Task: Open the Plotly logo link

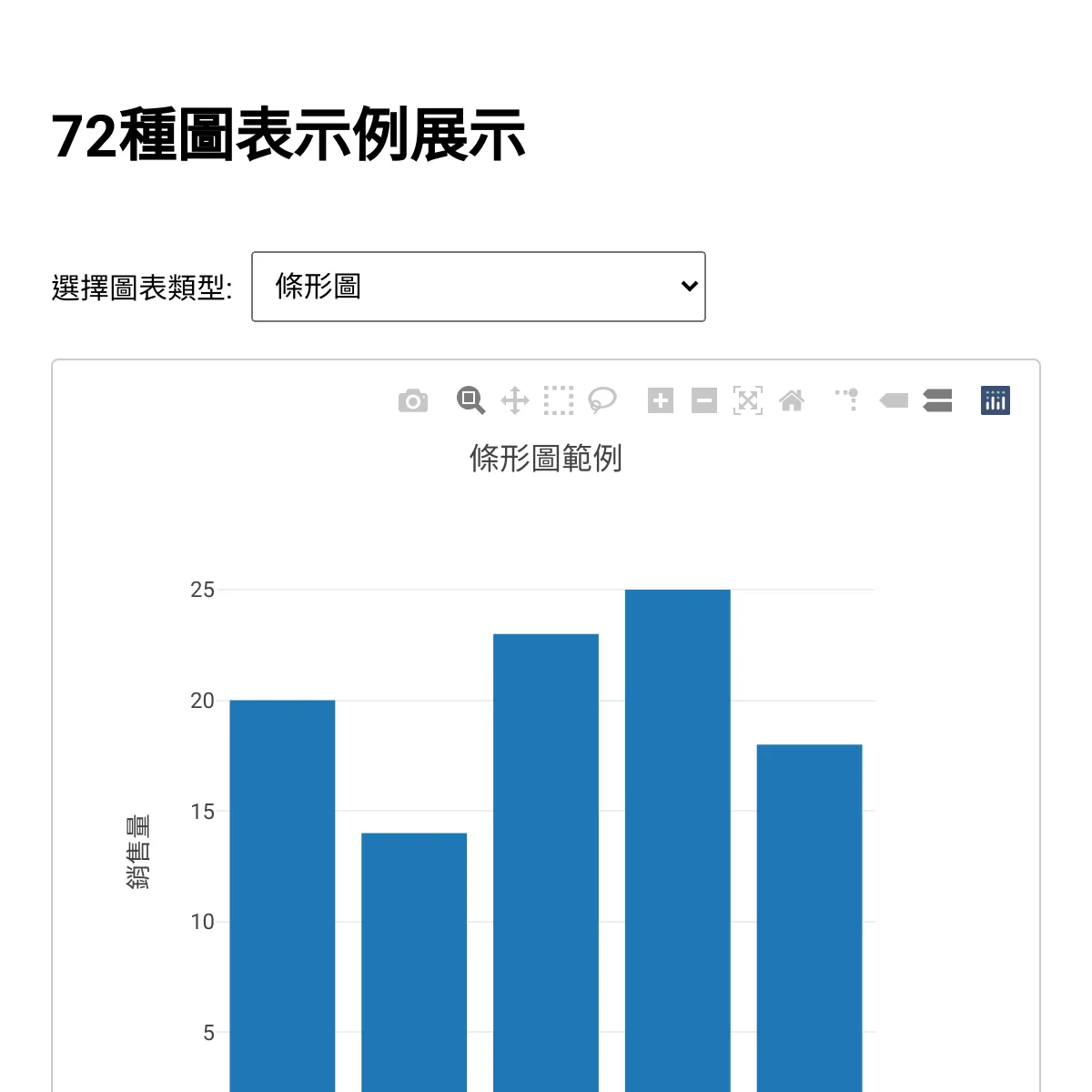Action: pos(996,400)
